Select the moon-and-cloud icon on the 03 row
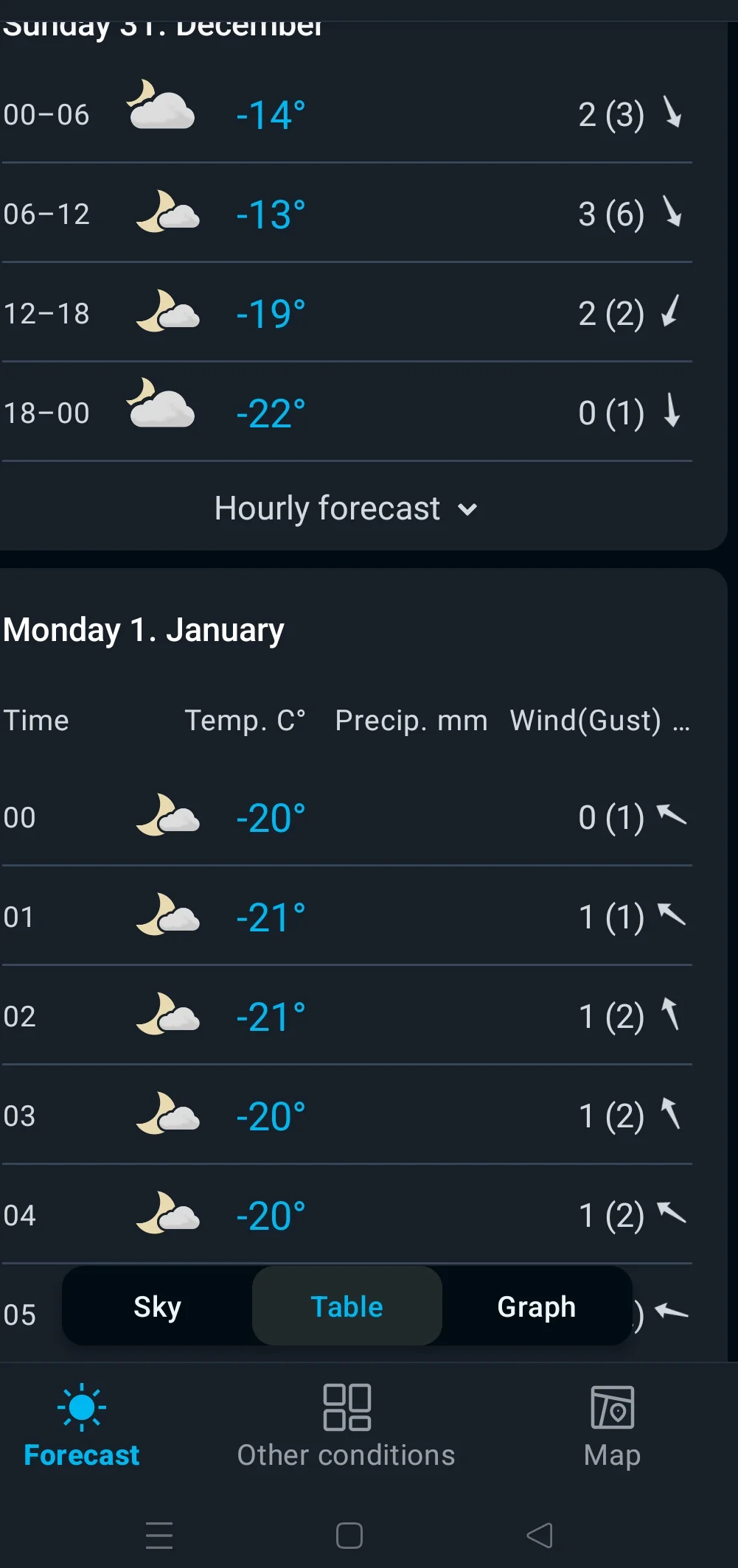Image resolution: width=738 pixels, height=1568 pixels. pos(167,1114)
